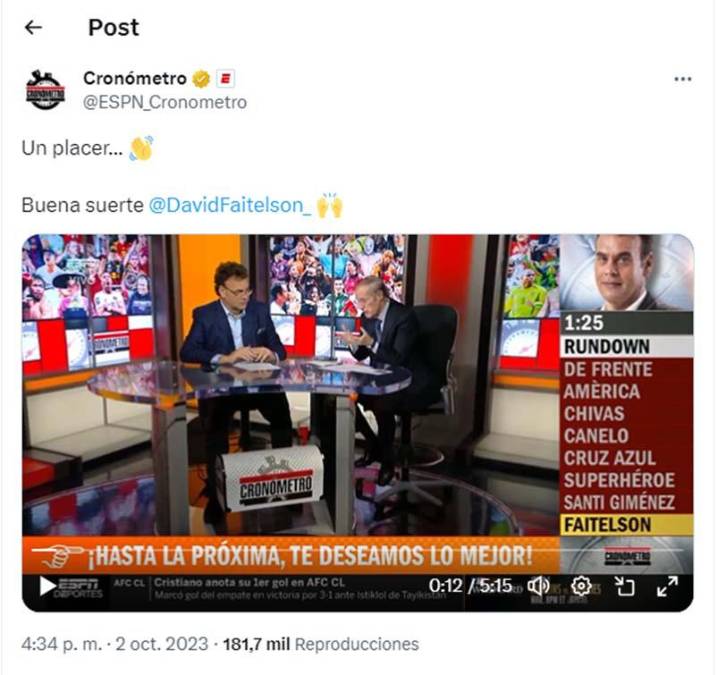
Task: Expand the video to fullscreen
Action: [x=667, y=586]
